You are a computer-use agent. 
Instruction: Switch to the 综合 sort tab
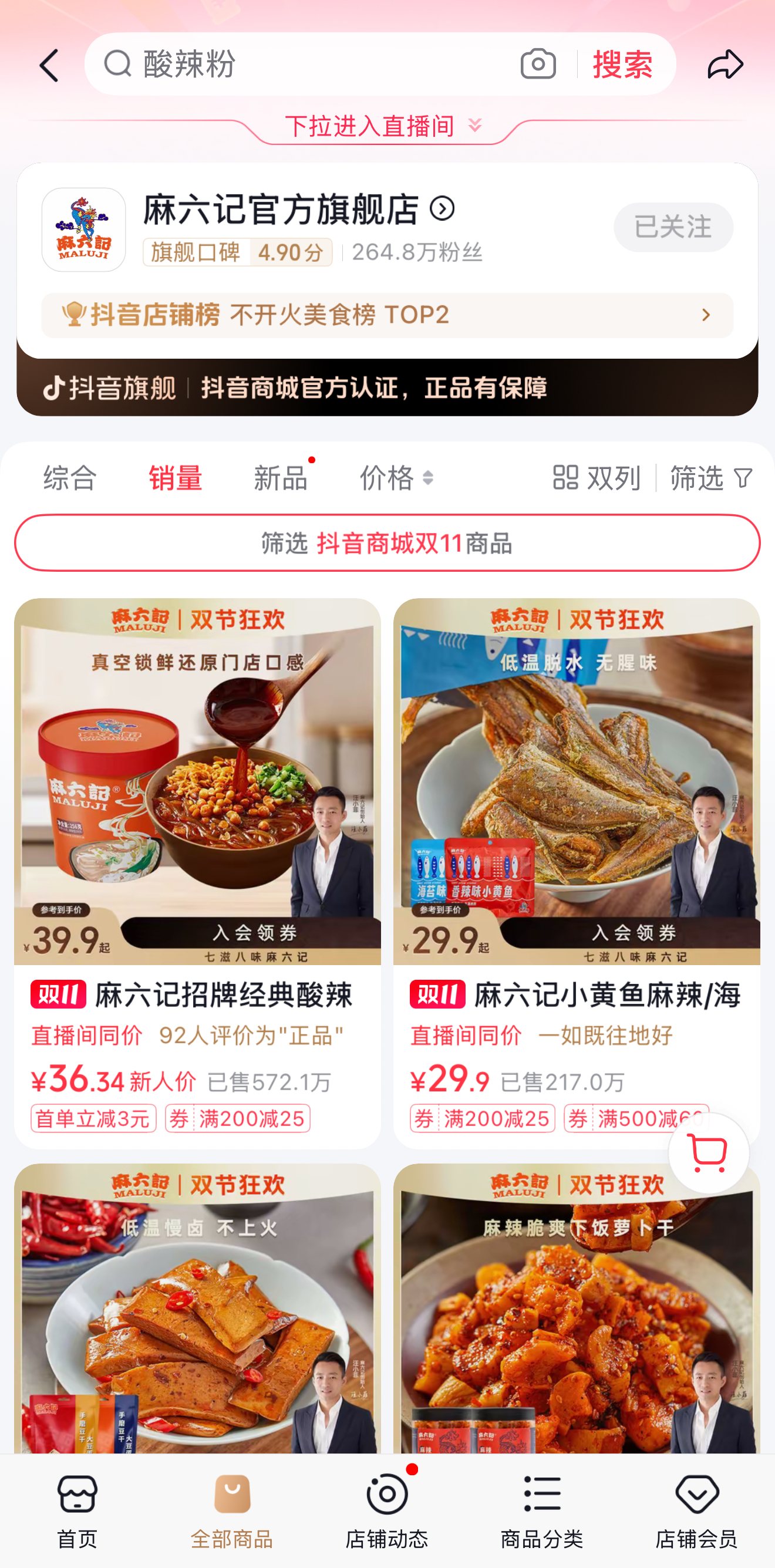point(70,478)
